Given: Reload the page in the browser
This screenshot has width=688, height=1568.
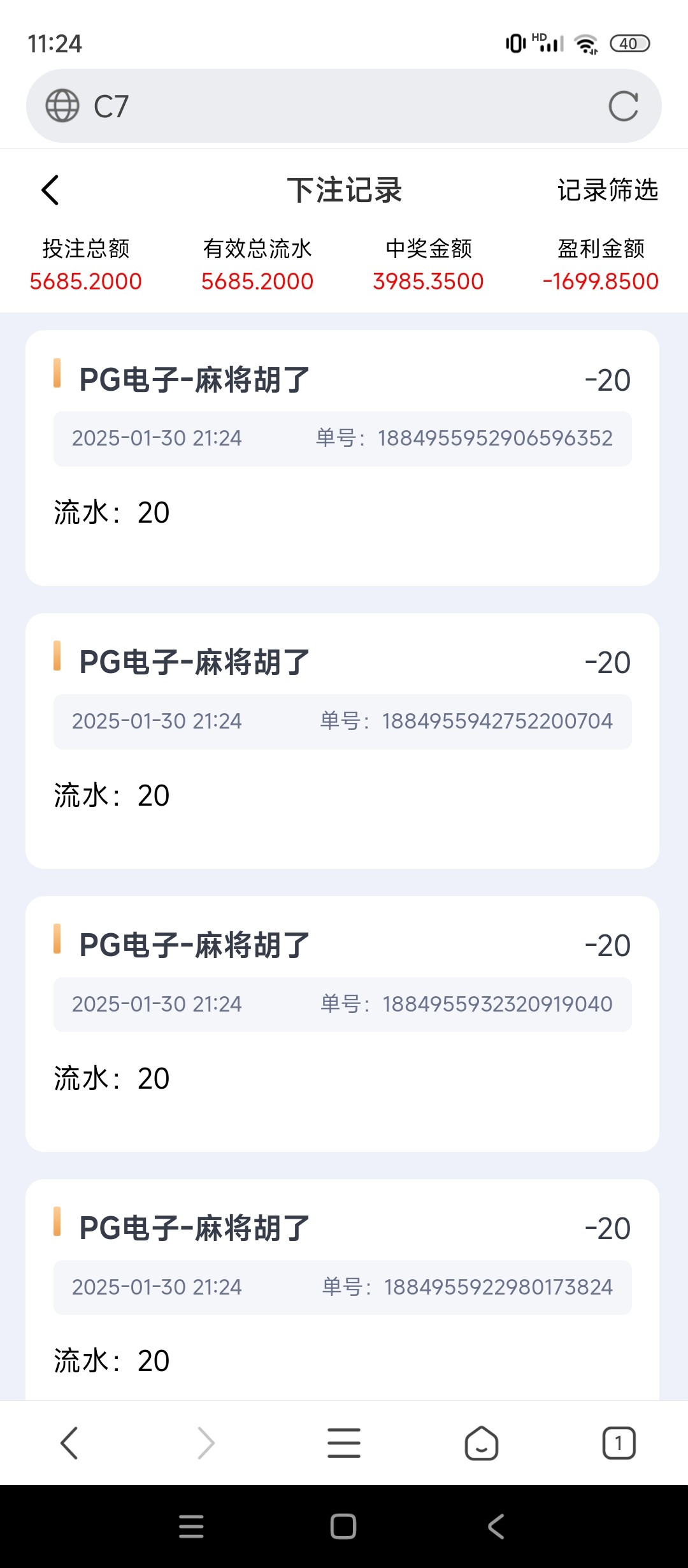Looking at the screenshot, I should [623, 106].
